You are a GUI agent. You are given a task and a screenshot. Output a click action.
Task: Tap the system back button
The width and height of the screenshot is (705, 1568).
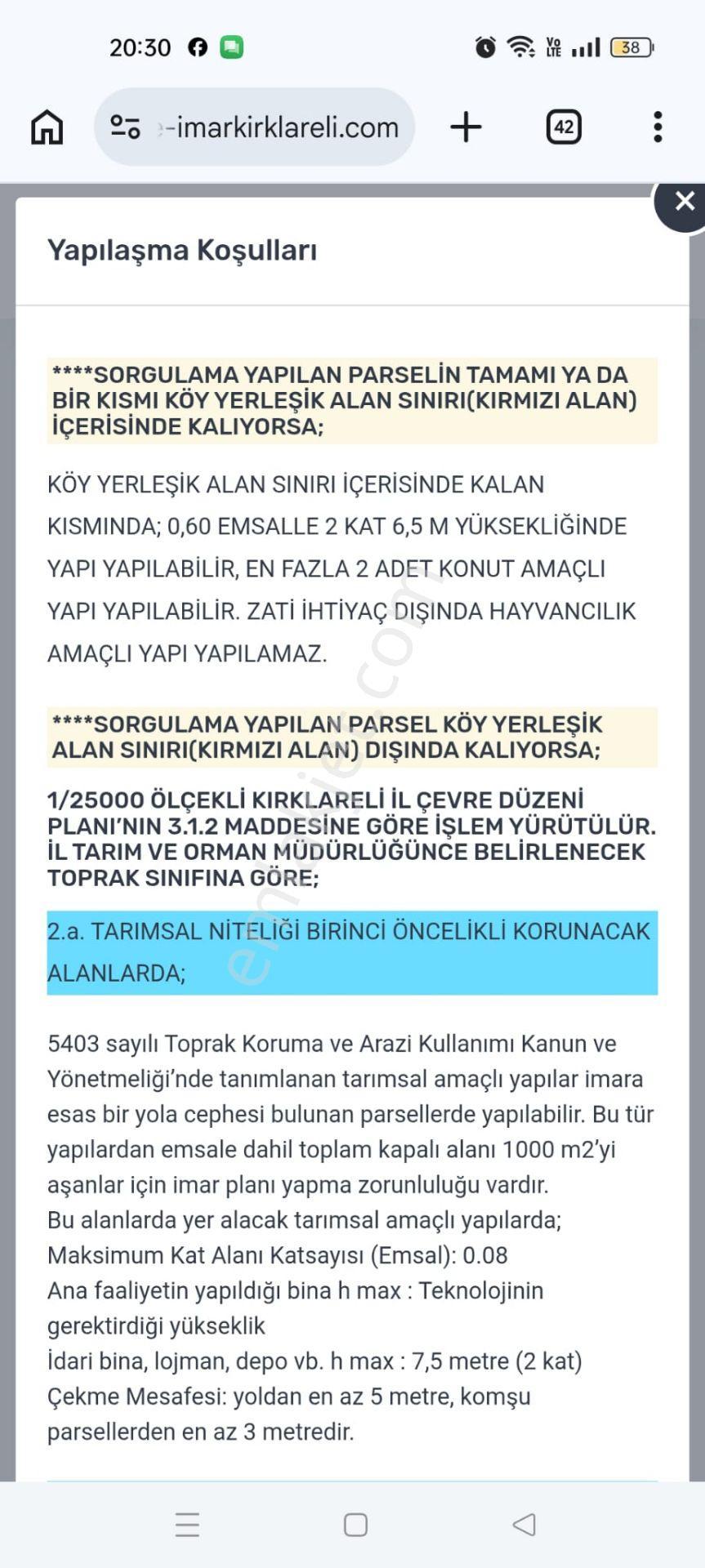click(x=524, y=1524)
